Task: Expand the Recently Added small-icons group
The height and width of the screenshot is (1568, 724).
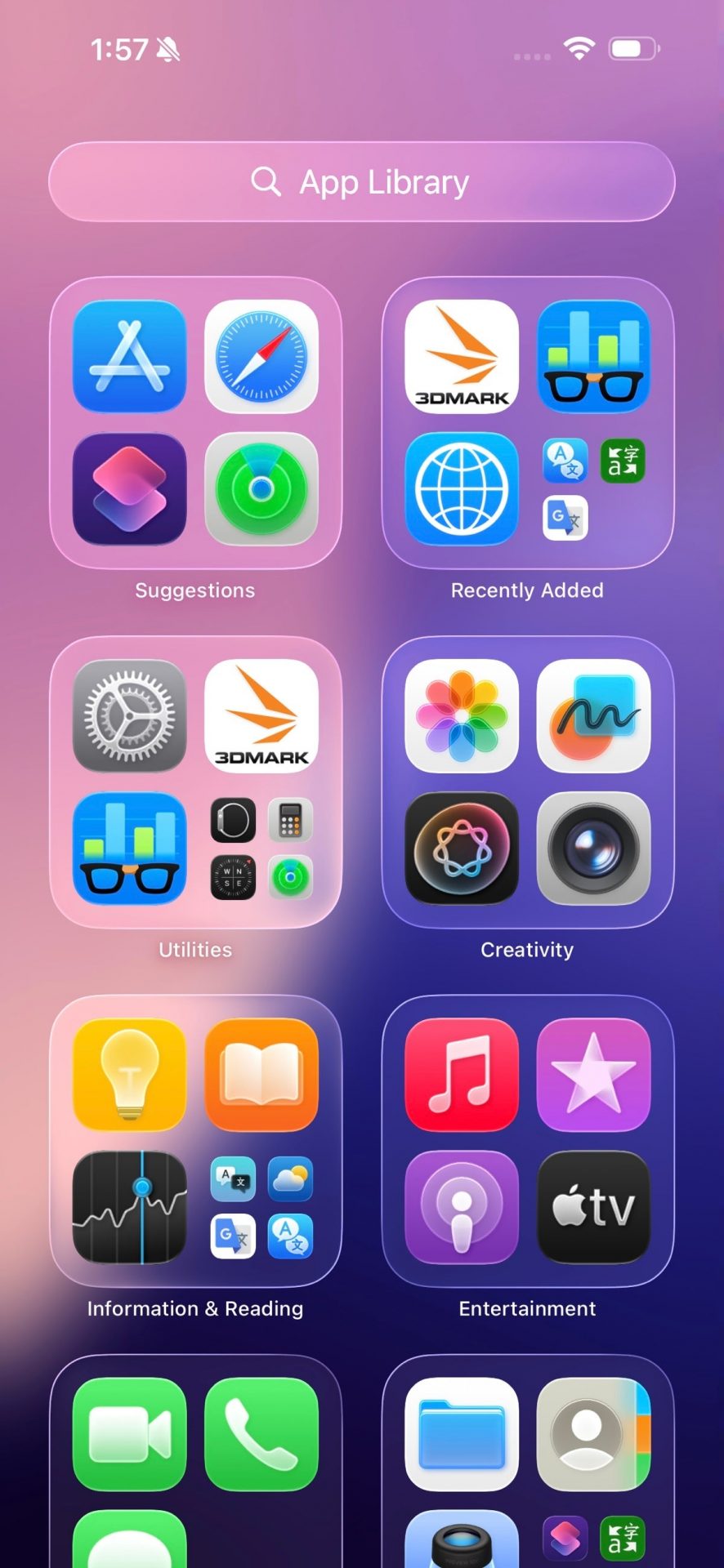Action: point(594,489)
